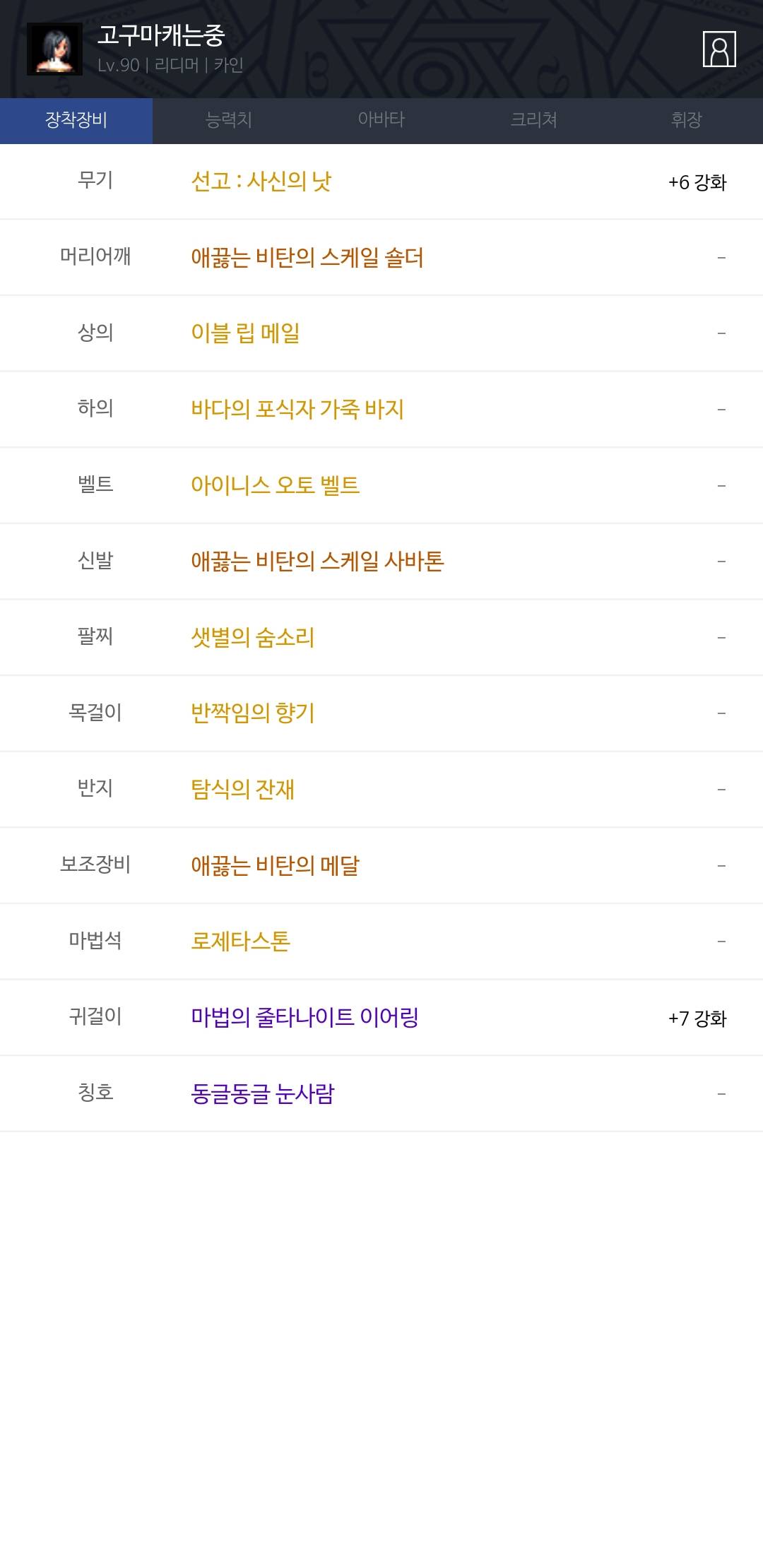Open the profile icon in the header
Screen dimensions: 763x1568
pyautogui.click(x=719, y=49)
